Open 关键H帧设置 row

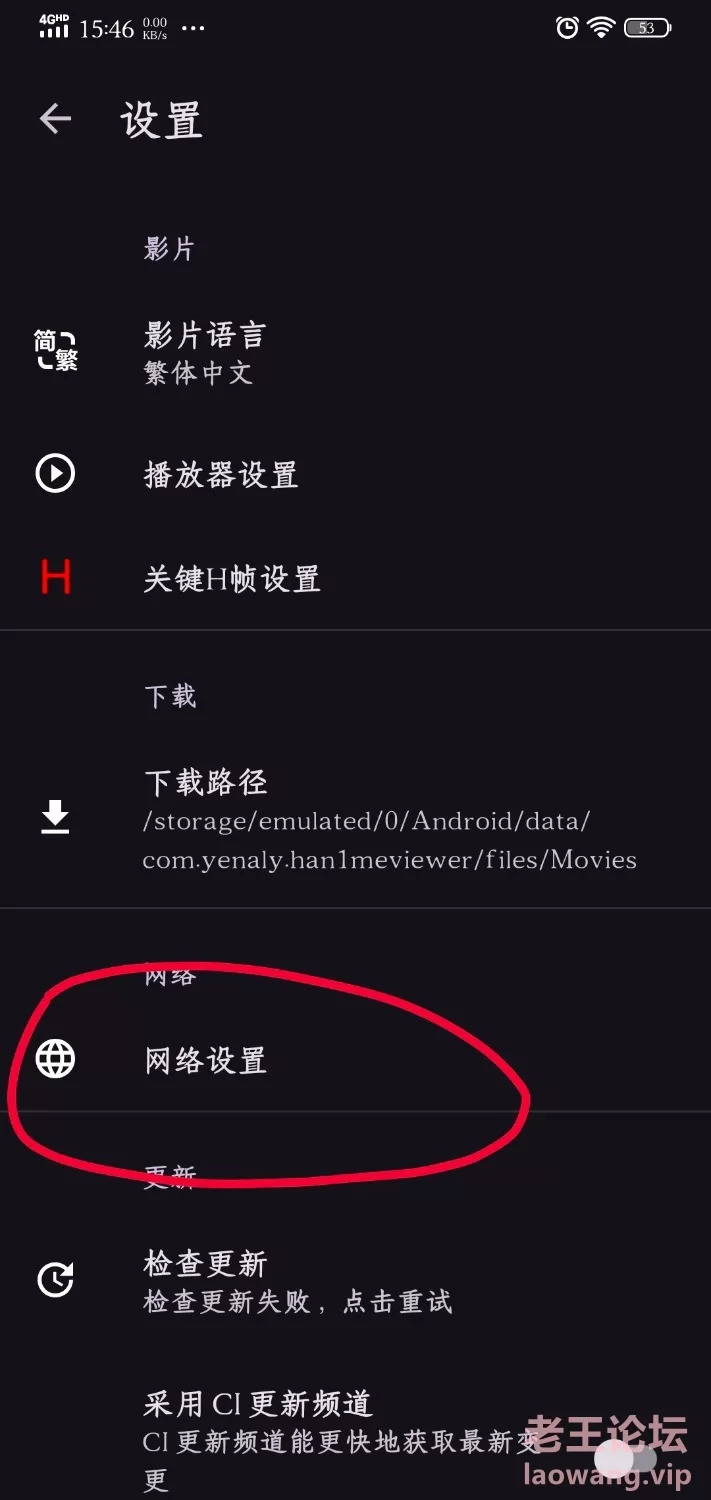click(x=355, y=578)
